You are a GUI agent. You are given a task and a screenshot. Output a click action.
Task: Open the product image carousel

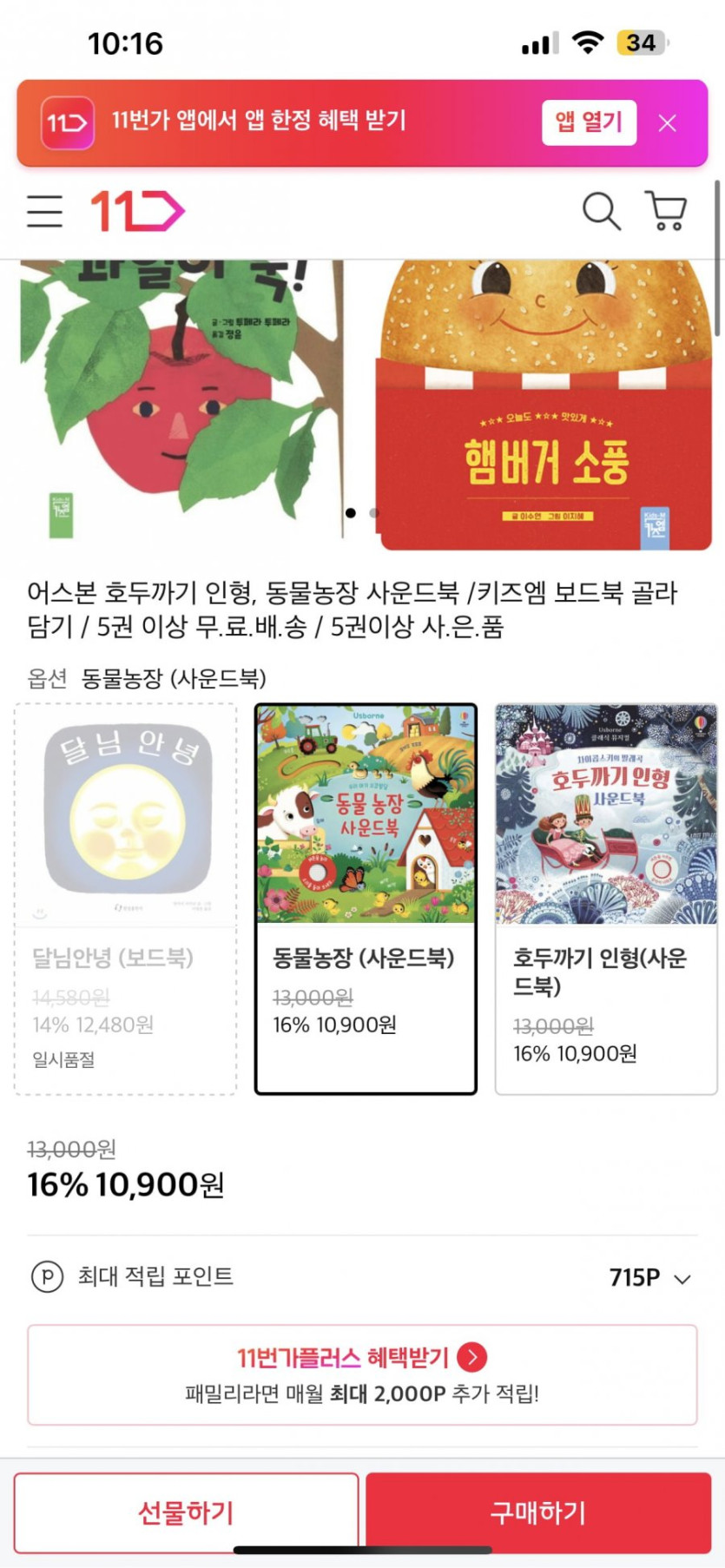[362, 404]
